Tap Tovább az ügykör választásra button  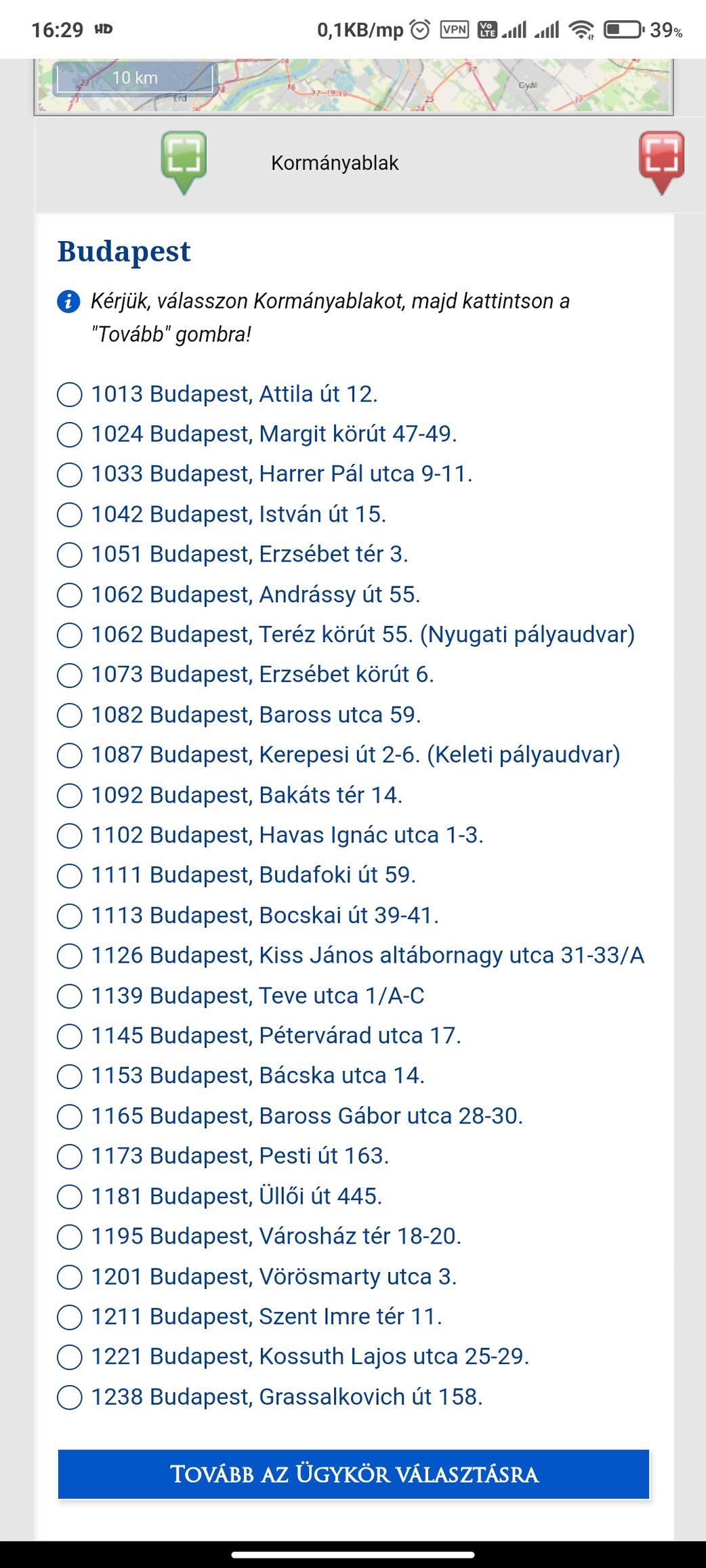[x=354, y=1474]
